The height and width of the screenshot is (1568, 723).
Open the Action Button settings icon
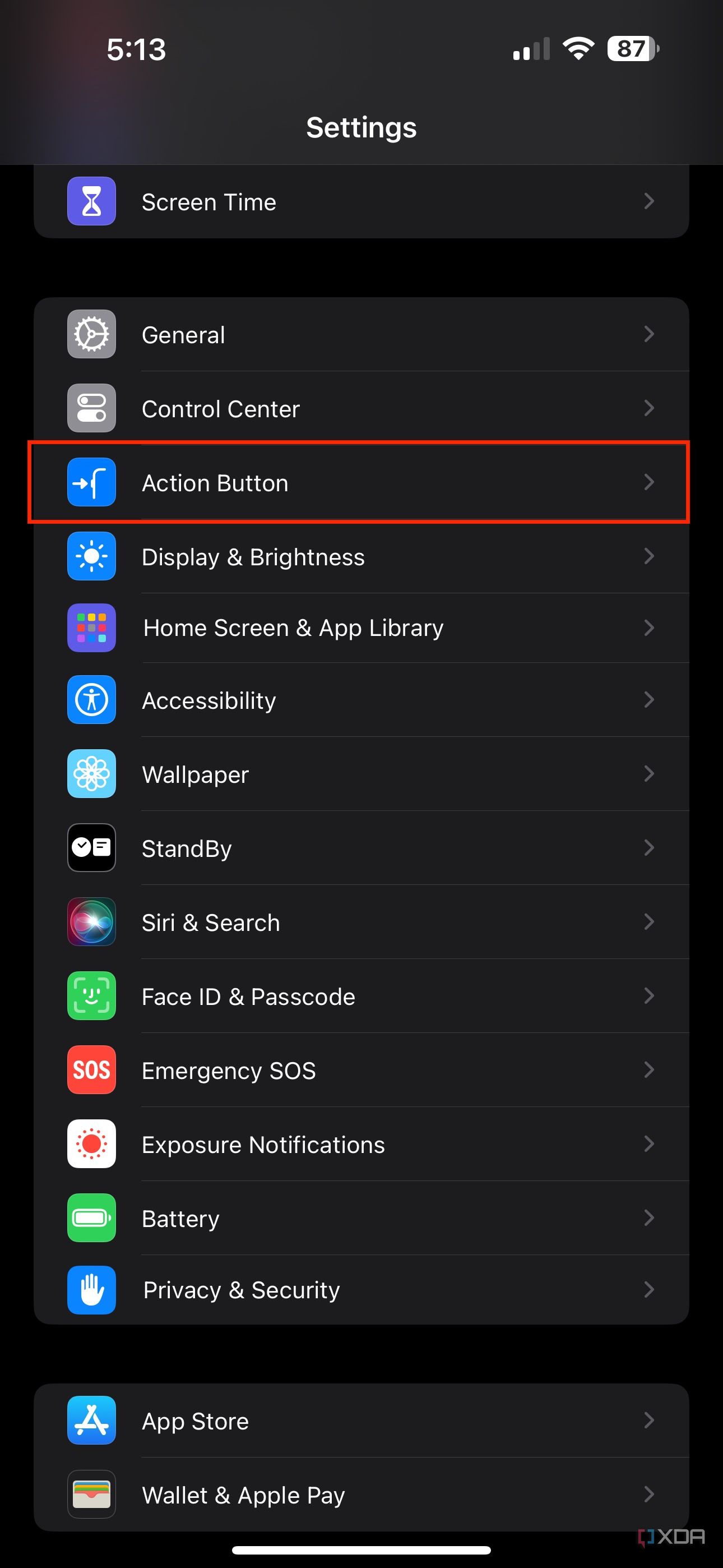click(91, 482)
